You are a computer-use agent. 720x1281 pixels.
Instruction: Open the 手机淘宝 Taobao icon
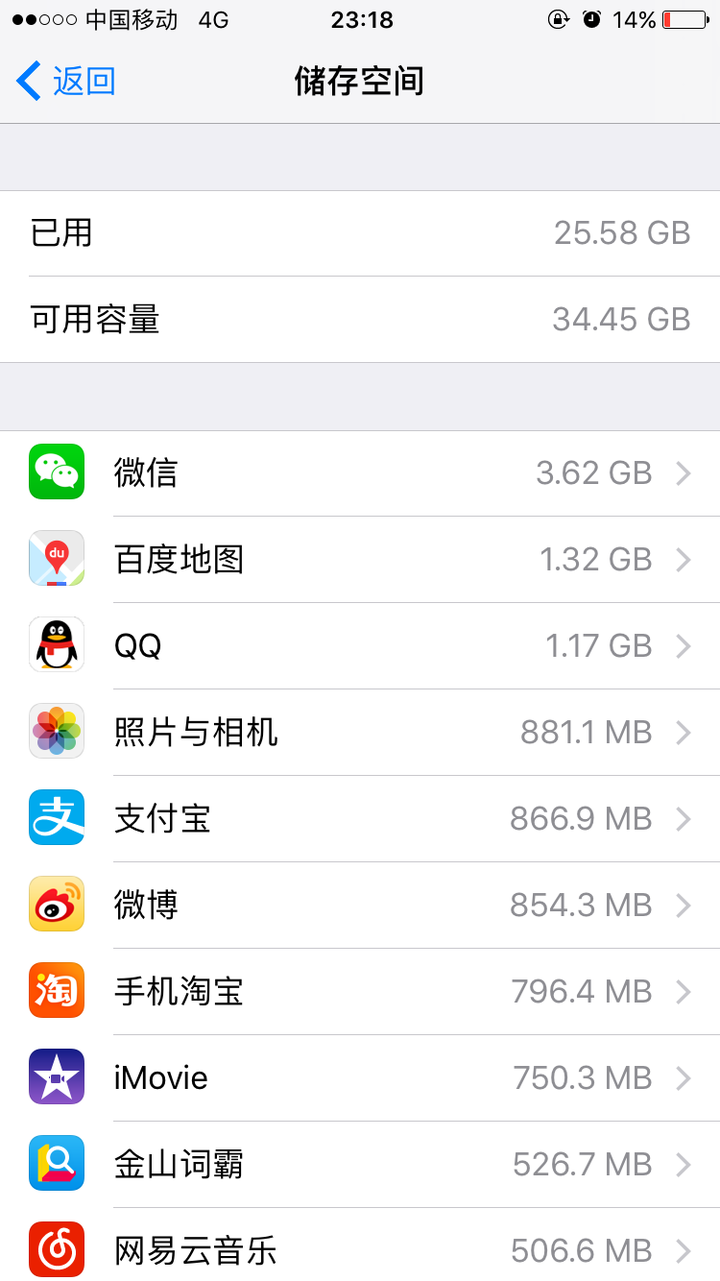coord(56,990)
